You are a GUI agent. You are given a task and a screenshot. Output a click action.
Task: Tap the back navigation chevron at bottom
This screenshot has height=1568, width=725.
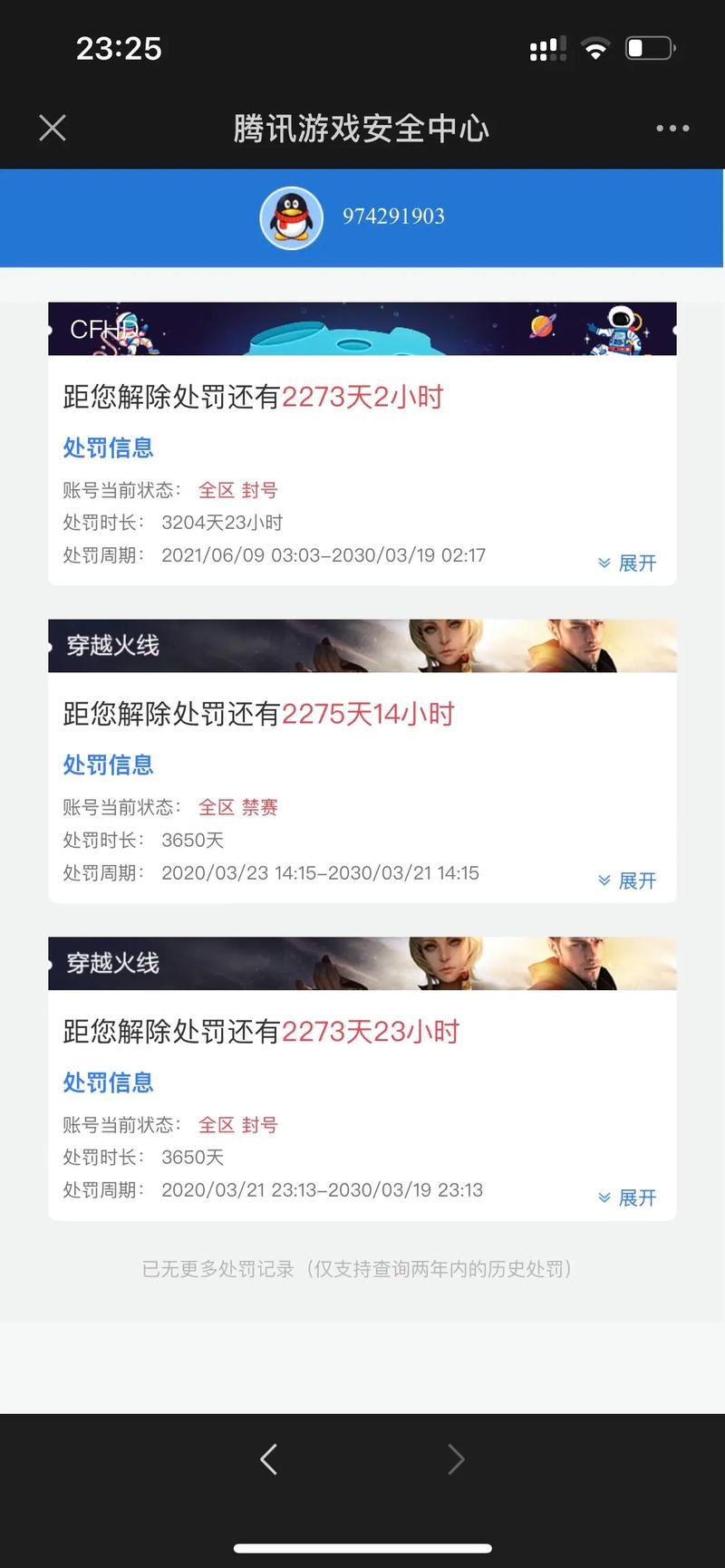268,1458
